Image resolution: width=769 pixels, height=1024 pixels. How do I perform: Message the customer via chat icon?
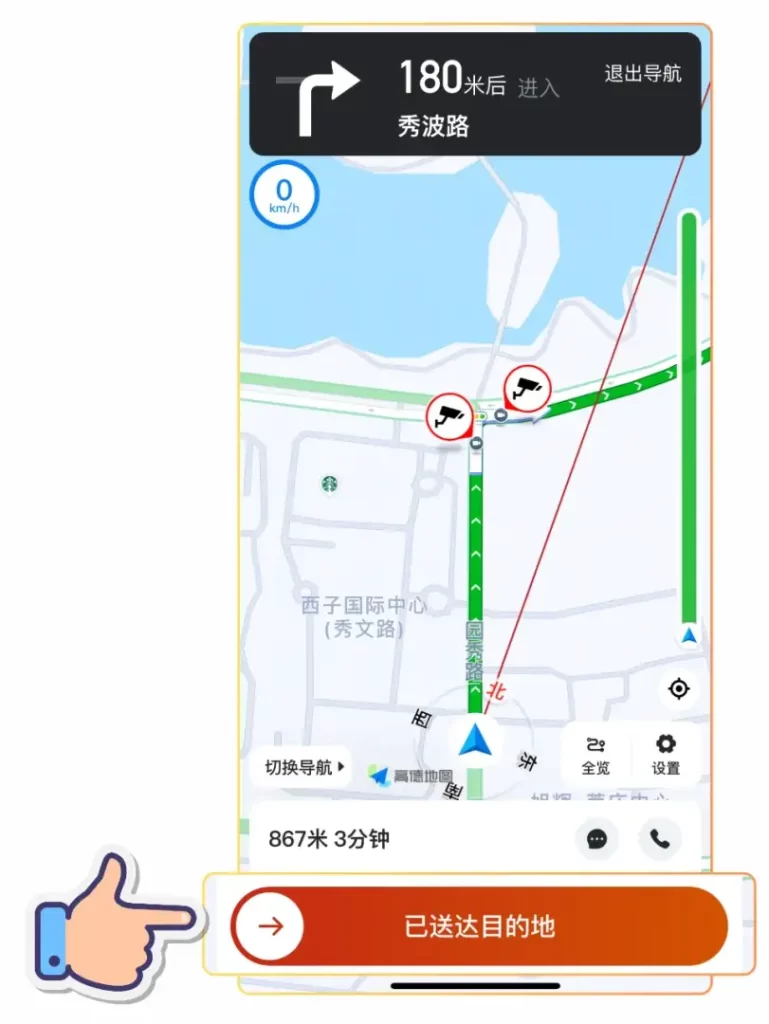pyautogui.click(x=597, y=839)
